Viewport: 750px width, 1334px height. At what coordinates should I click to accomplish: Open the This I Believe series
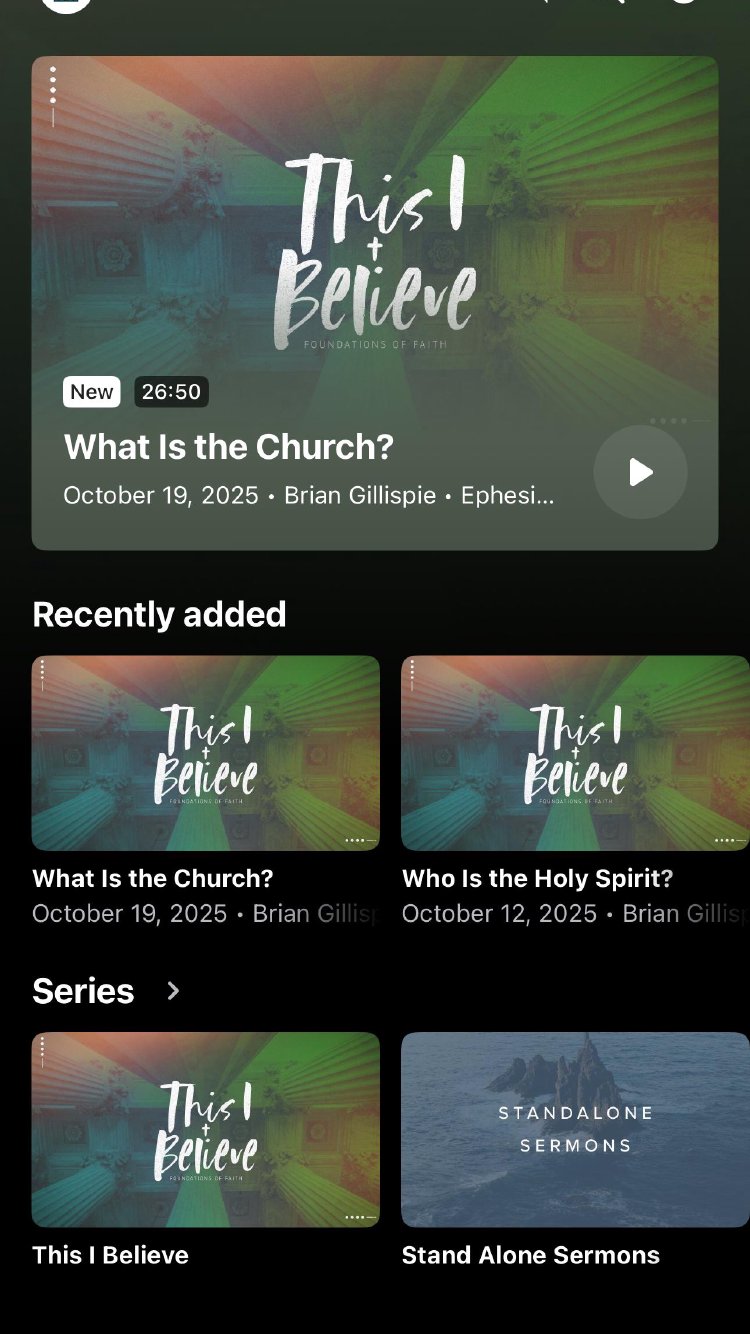(206, 1130)
